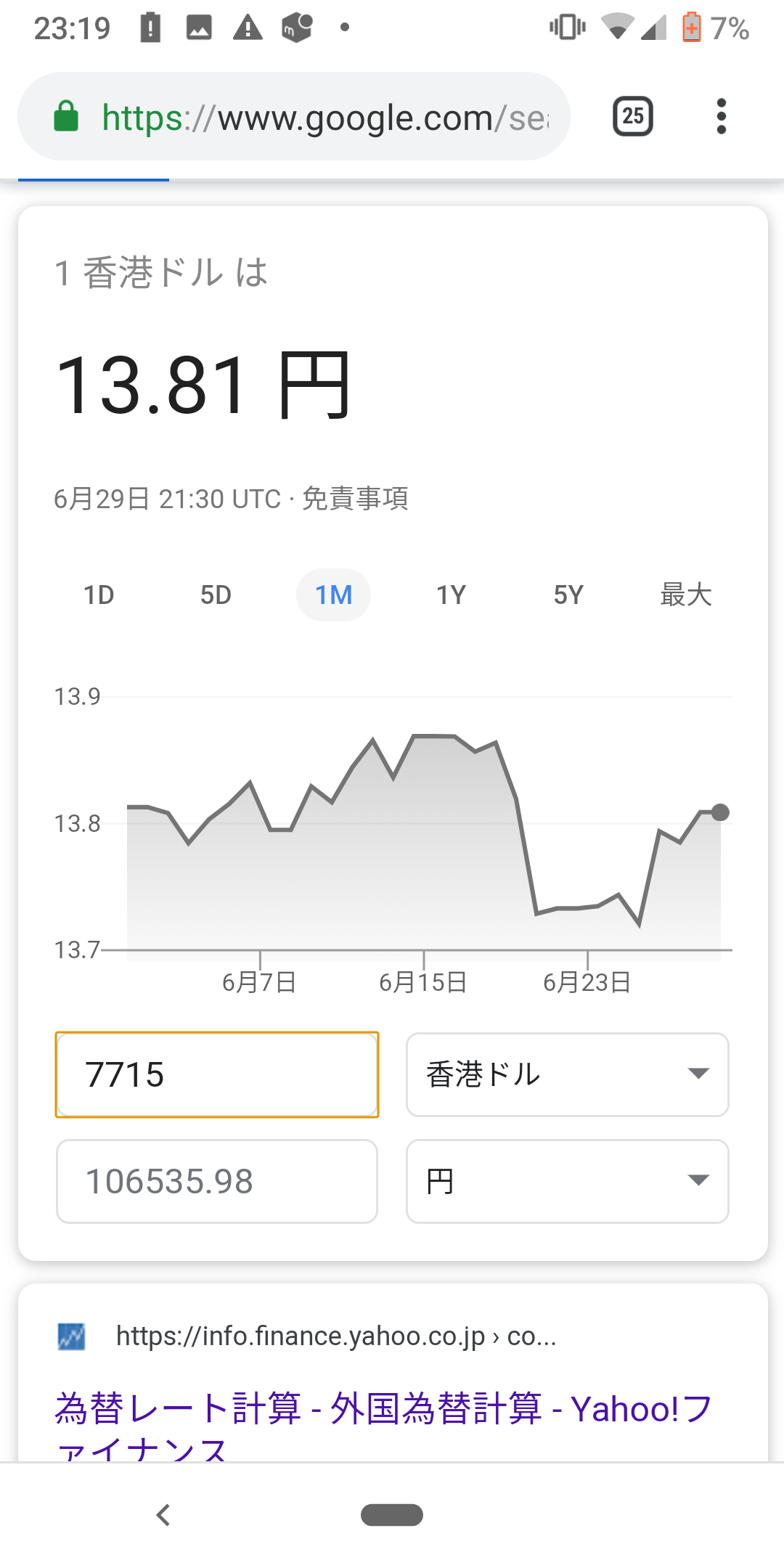
Task: Select the 1M chart tab
Action: [x=333, y=594]
